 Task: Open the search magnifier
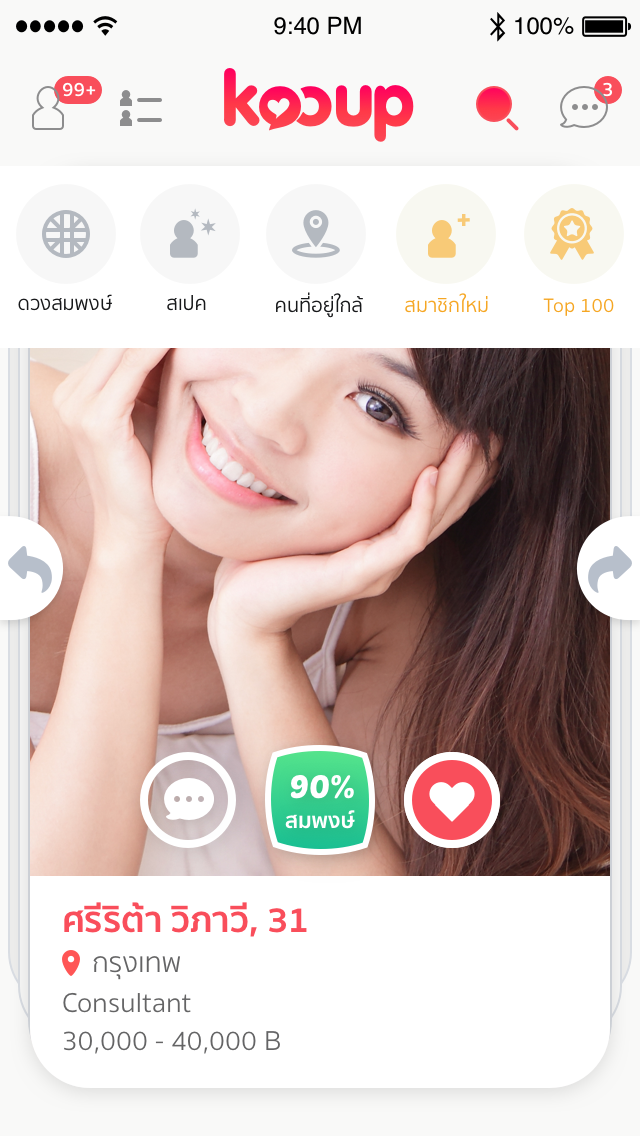[496, 107]
